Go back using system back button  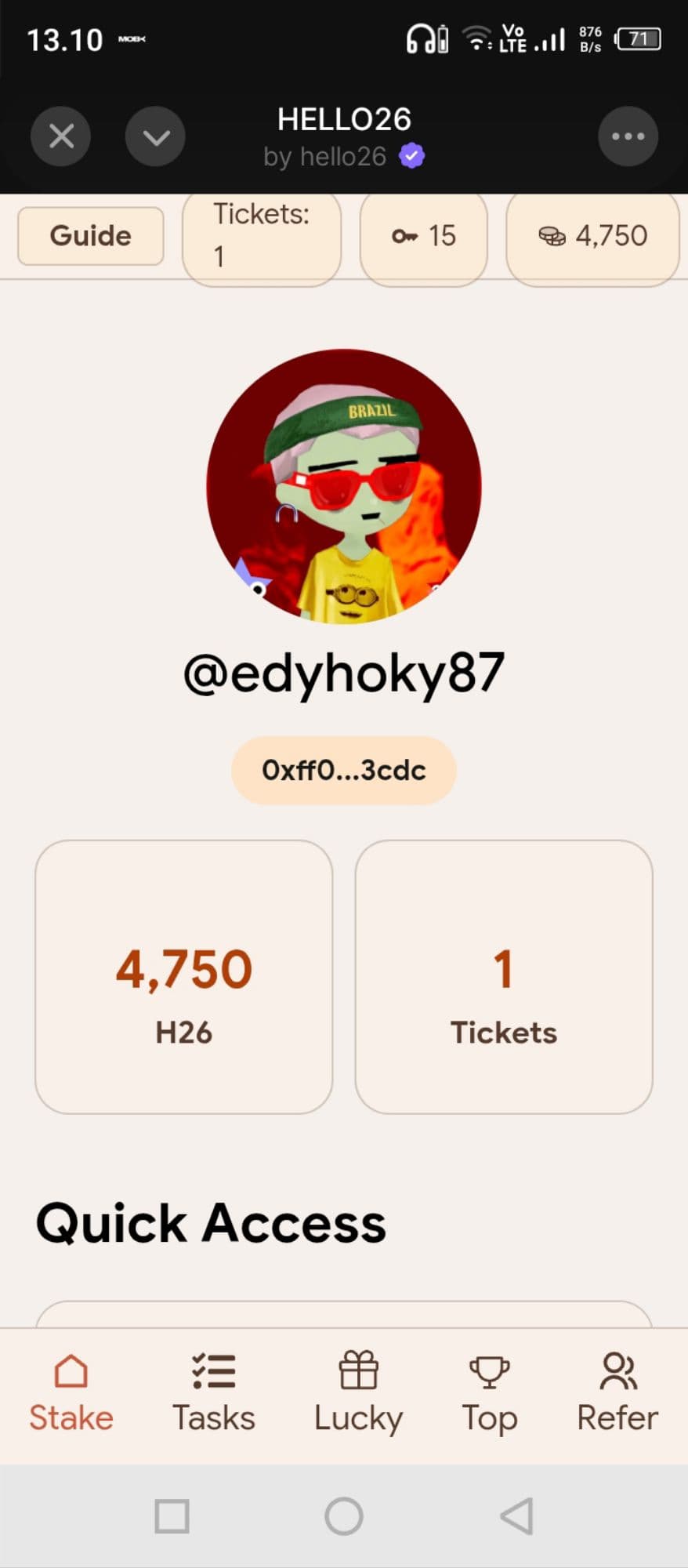click(517, 1515)
